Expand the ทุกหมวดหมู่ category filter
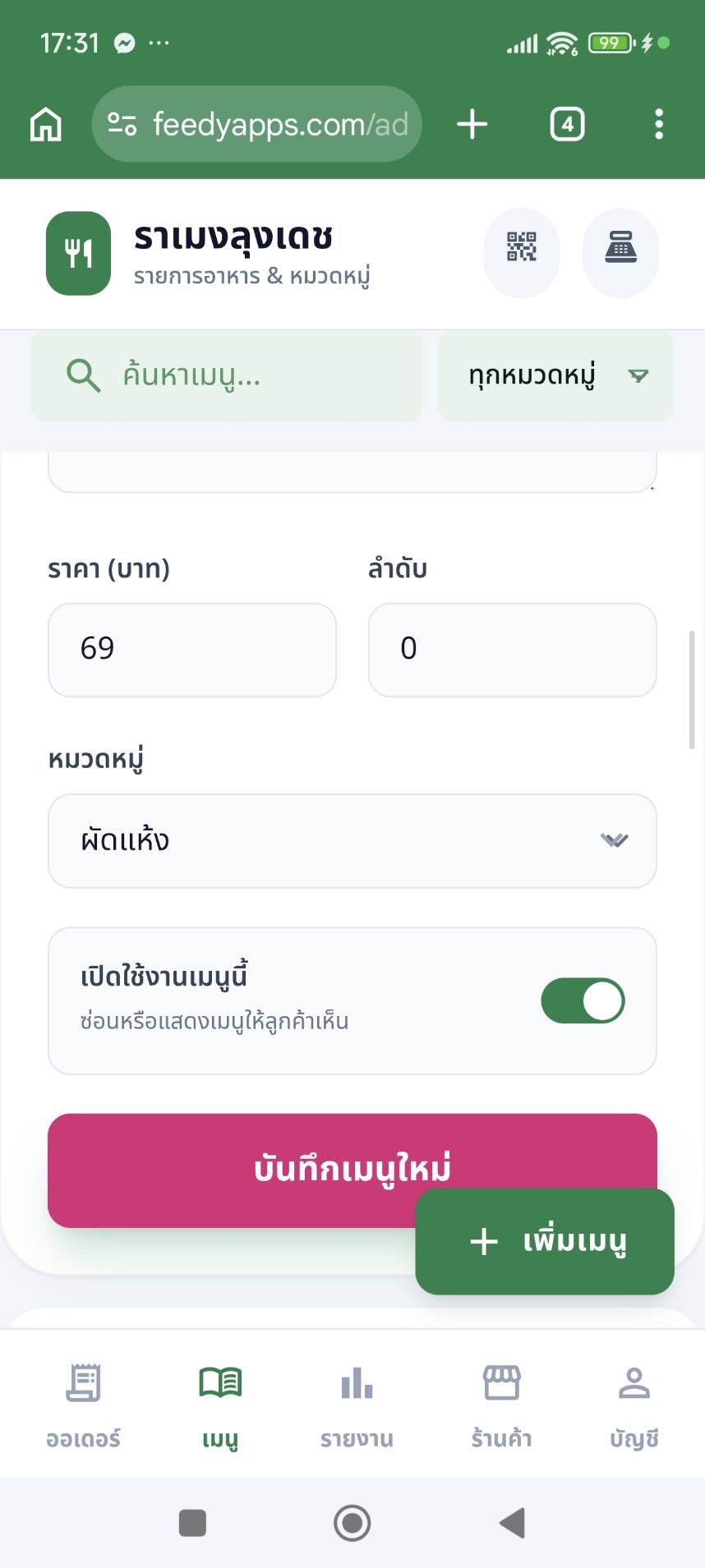 pos(556,375)
